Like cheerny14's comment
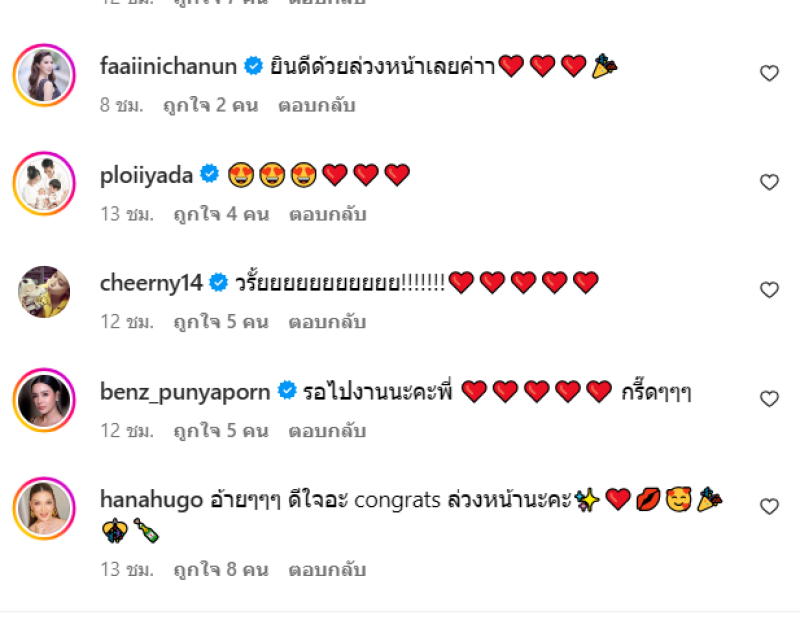 pyautogui.click(x=769, y=290)
